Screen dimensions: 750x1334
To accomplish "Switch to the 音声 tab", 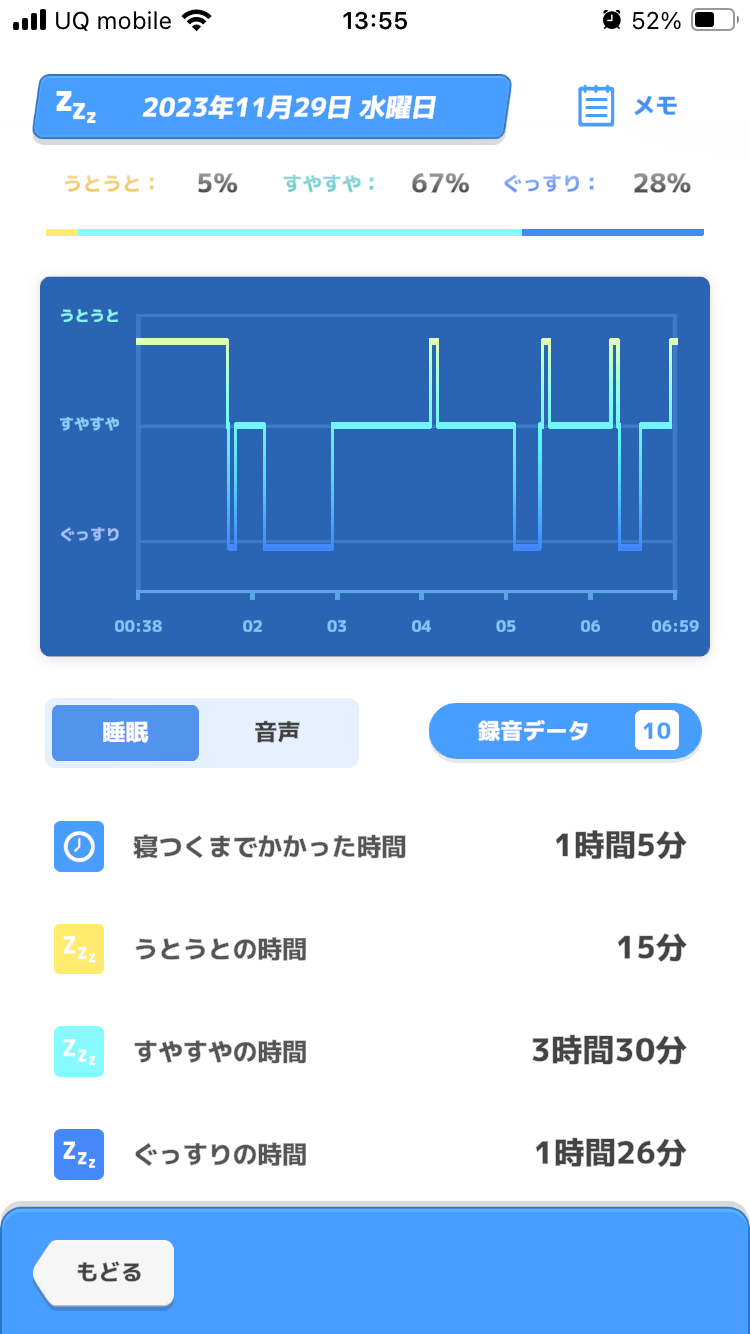I will 277,733.
